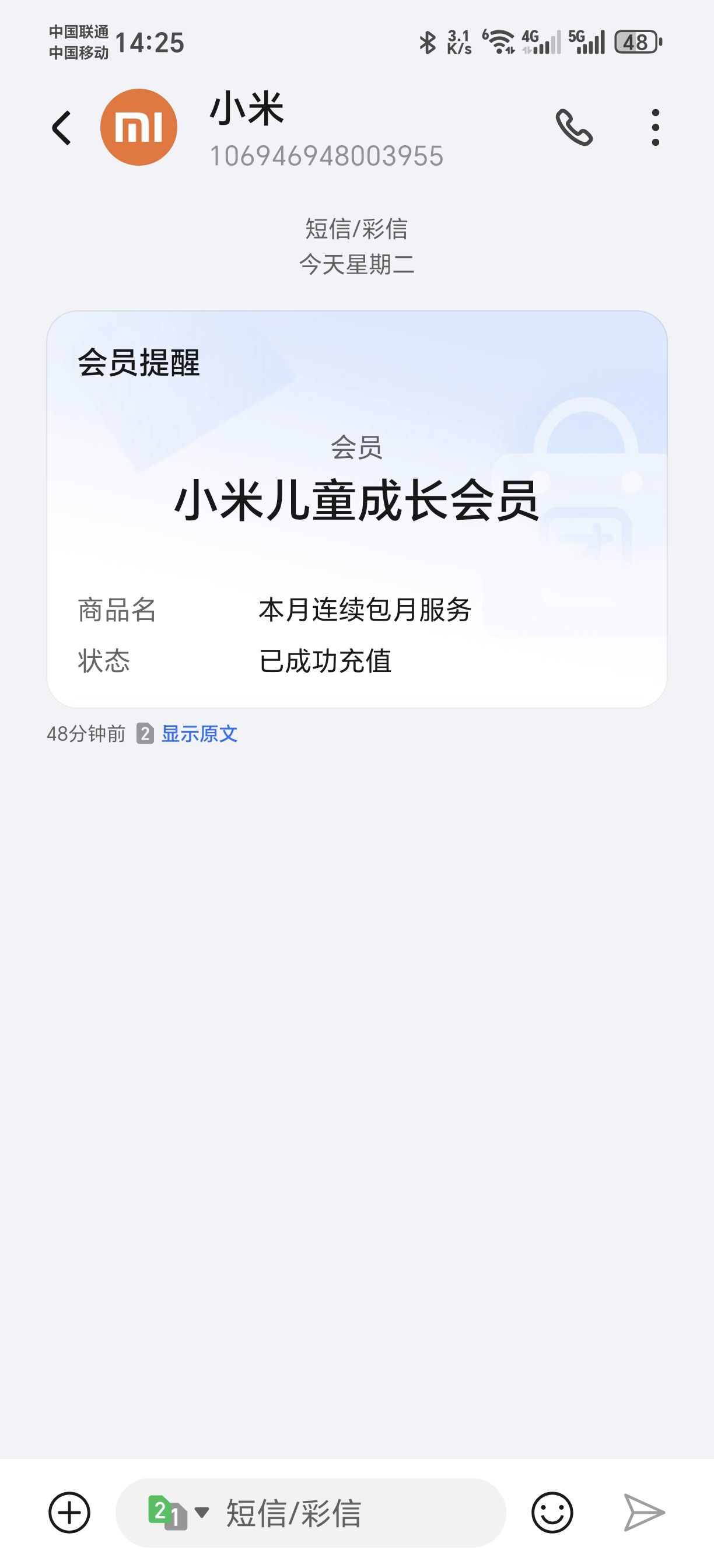714x1568 pixels.
Task: Tap the send arrow icon
Action: (644, 1513)
